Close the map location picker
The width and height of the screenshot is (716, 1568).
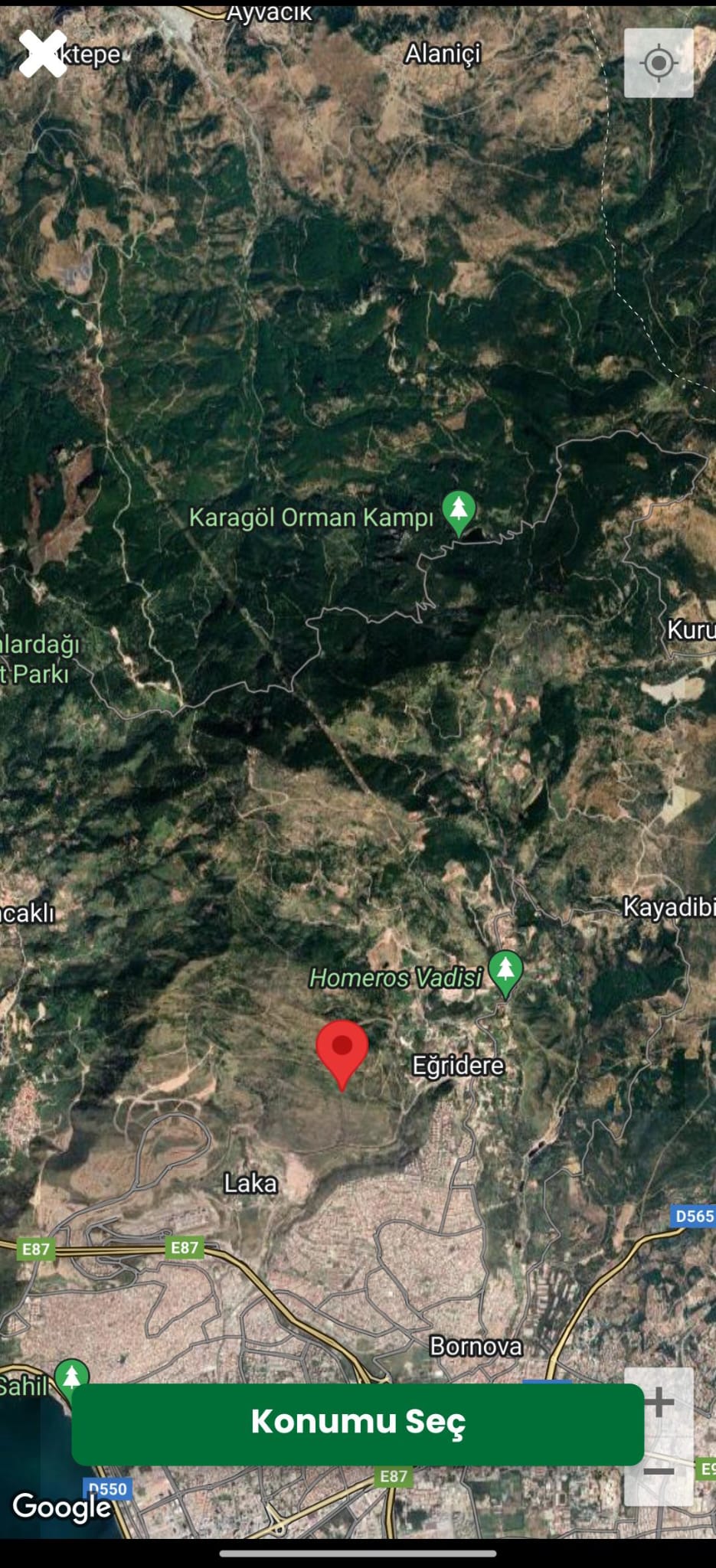[42, 54]
